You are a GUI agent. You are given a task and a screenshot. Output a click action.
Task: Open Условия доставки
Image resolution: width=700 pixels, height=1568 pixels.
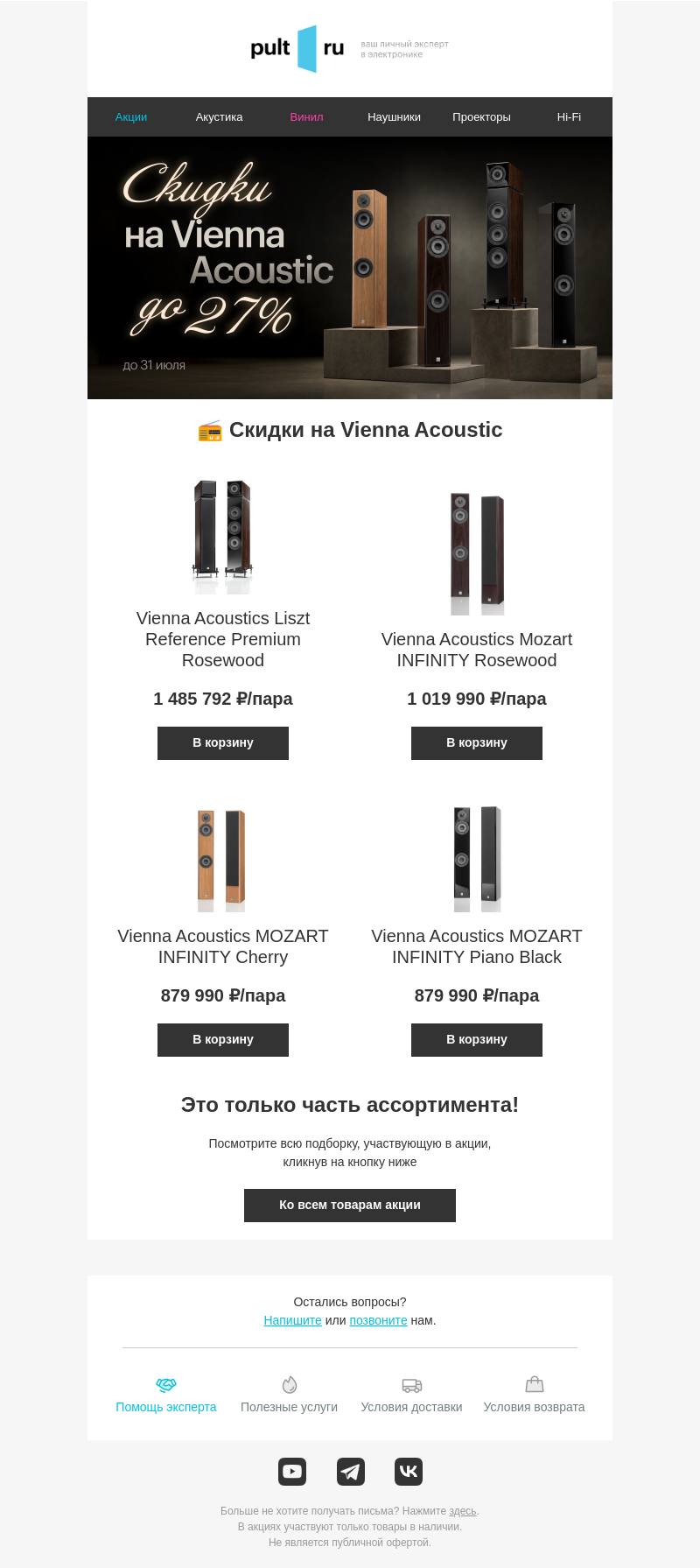click(411, 1396)
